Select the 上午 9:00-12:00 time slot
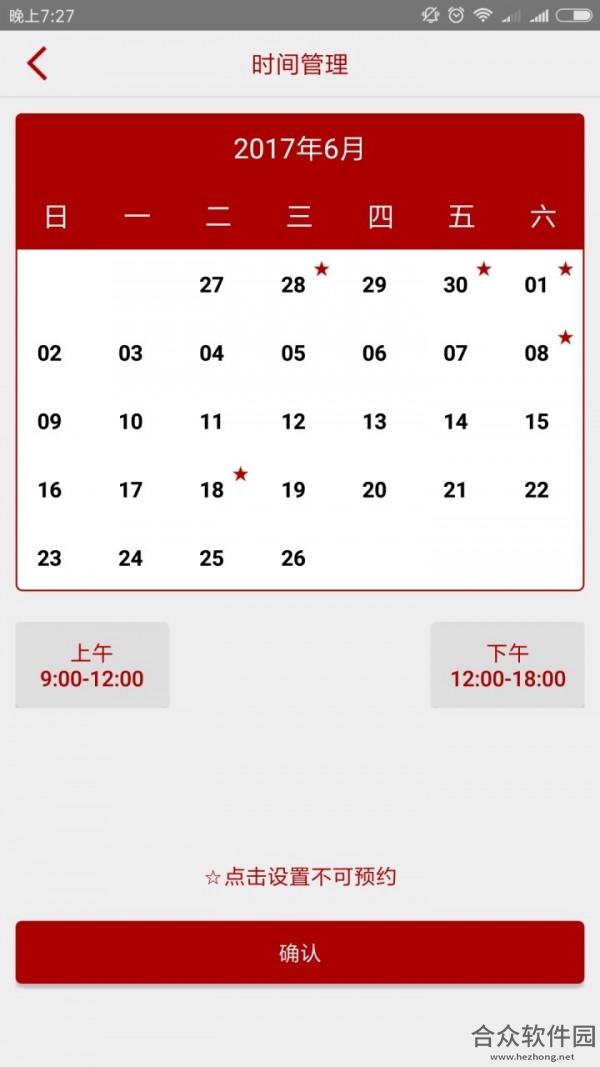Viewport: 600px width, 1067px height. [92, 665]
